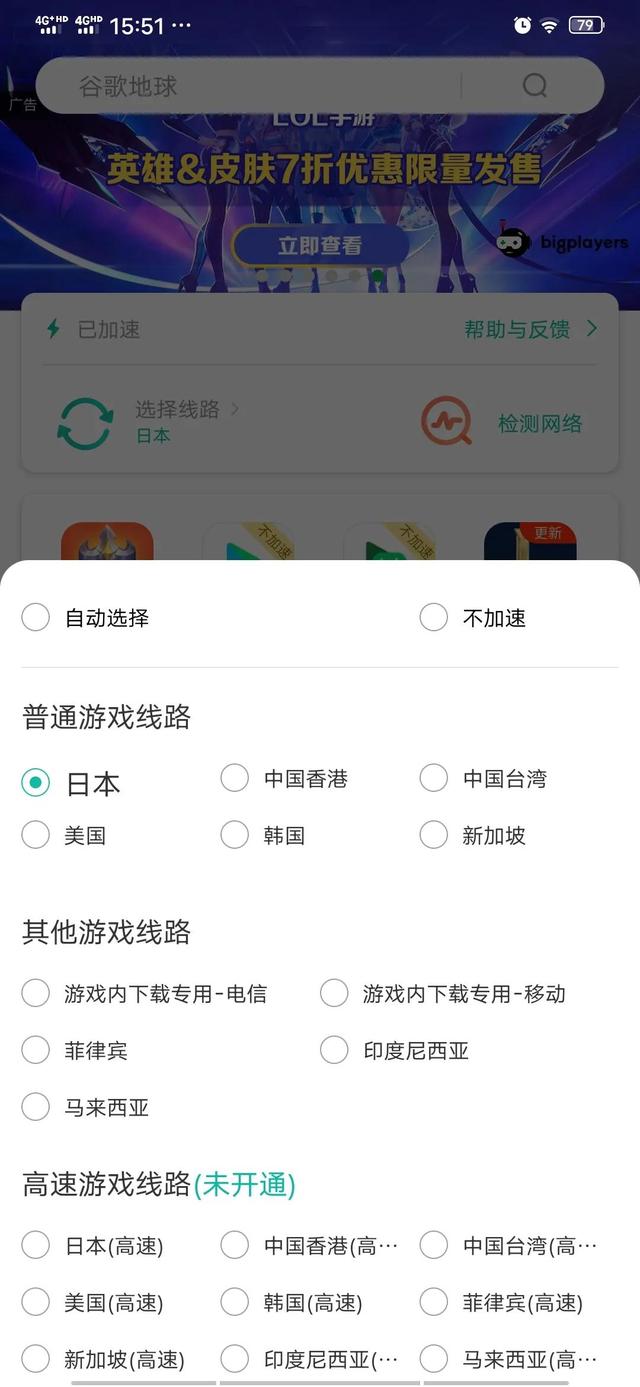Select 韩国(高速) high-speed route
Screen dimensions: 640x1387
292,1303
